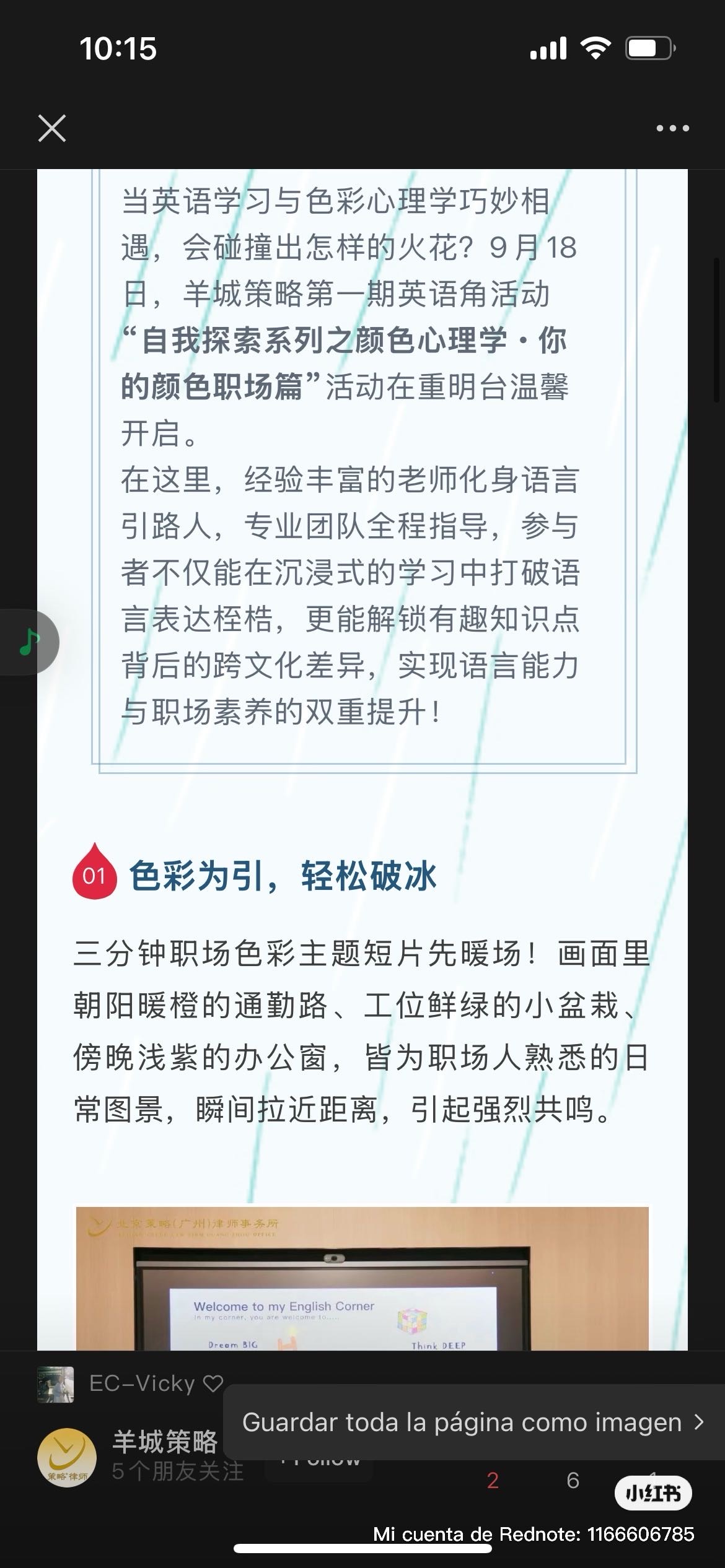The image size is (725, 1568).
Task: Open the 羊城策略 account profile
Action: pos(67,1458)
